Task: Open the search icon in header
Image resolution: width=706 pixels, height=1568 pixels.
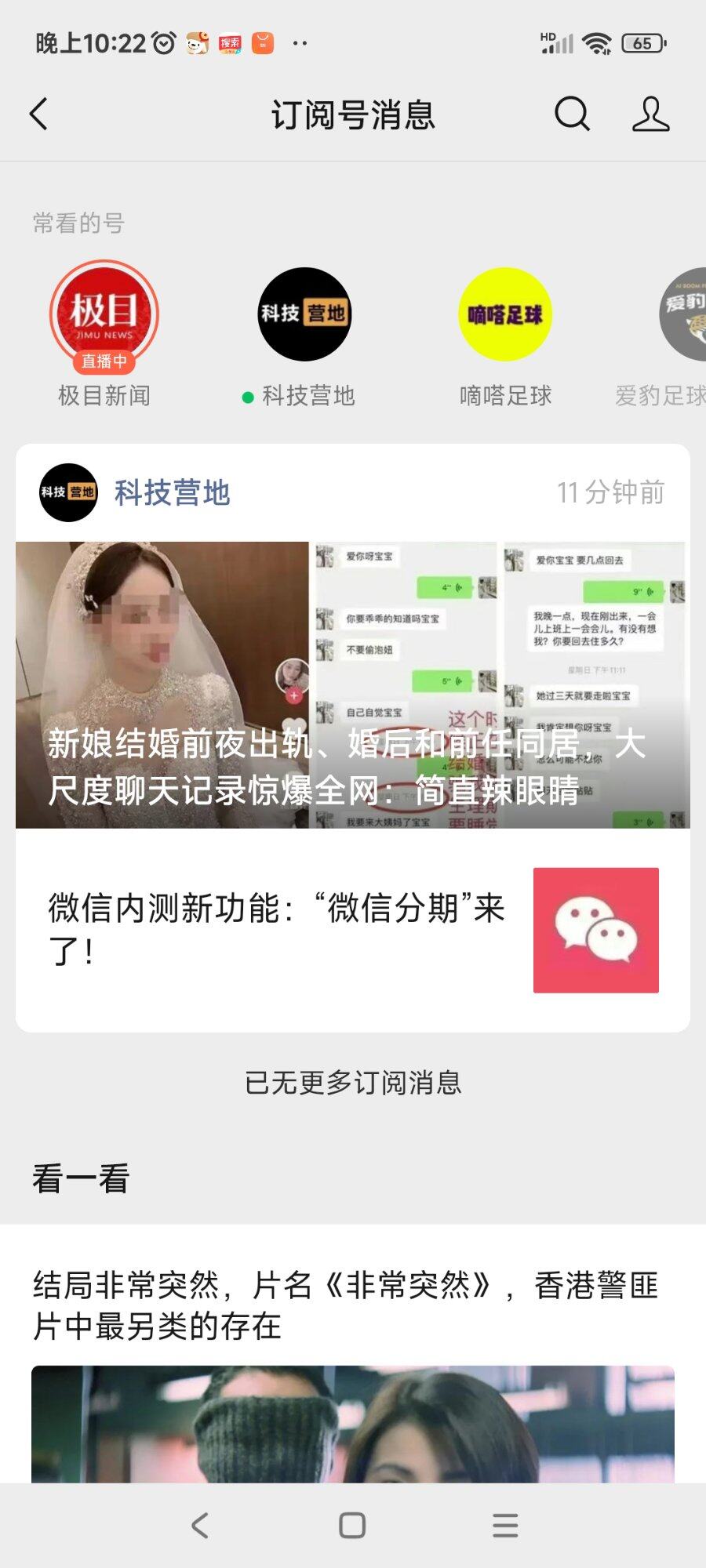Action: [572, 114]
